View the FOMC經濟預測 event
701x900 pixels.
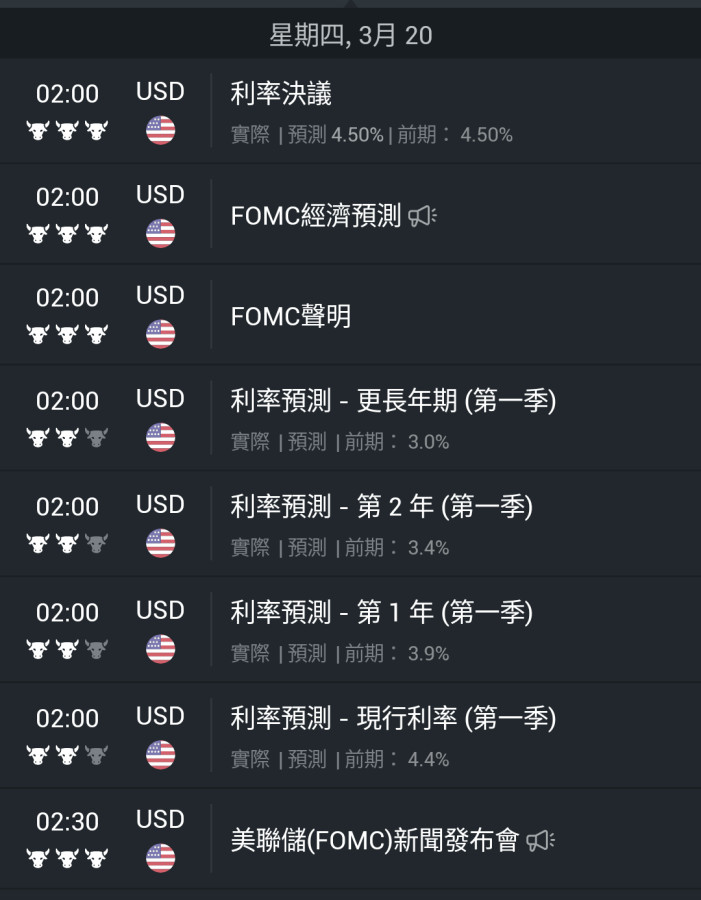[316, 216]
